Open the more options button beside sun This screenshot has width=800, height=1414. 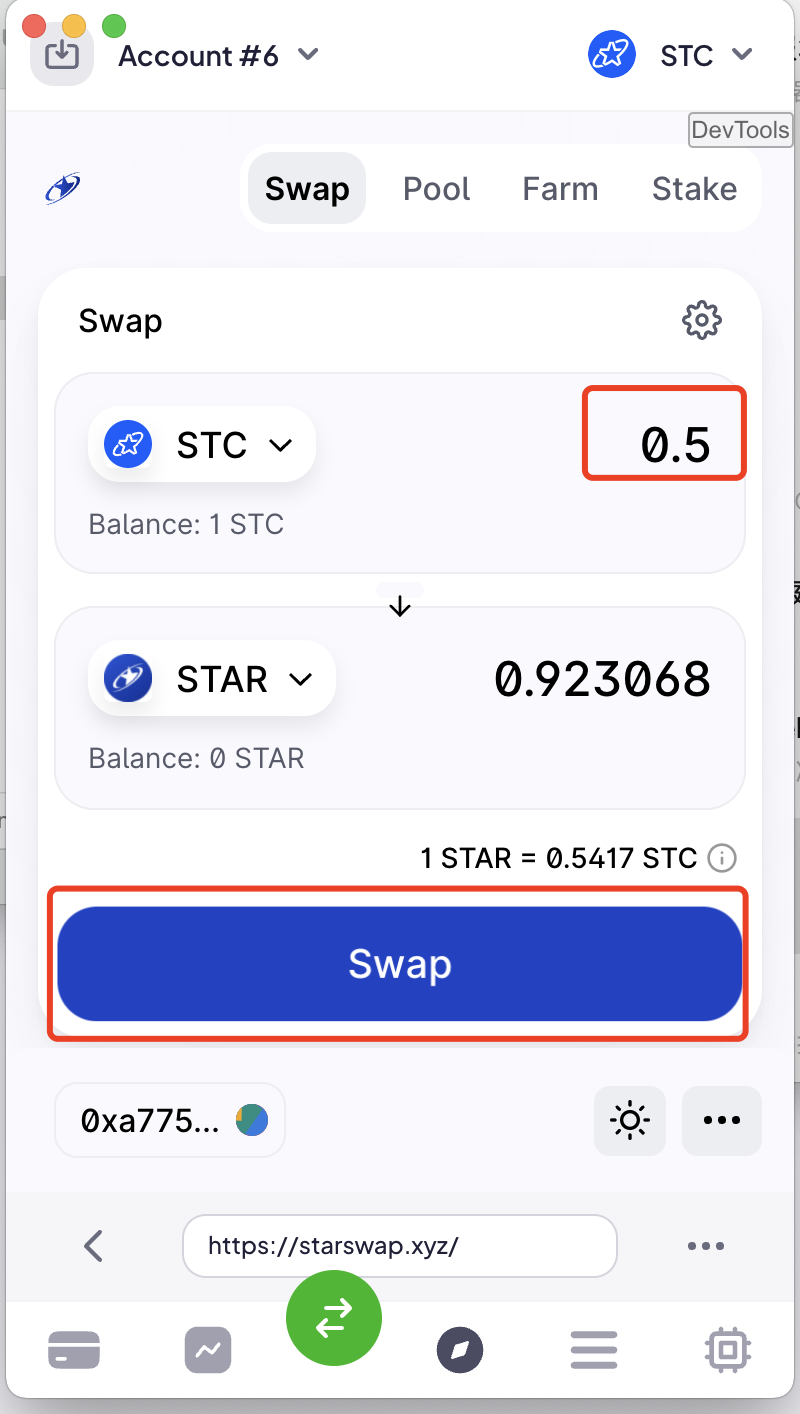(721, 1120)
